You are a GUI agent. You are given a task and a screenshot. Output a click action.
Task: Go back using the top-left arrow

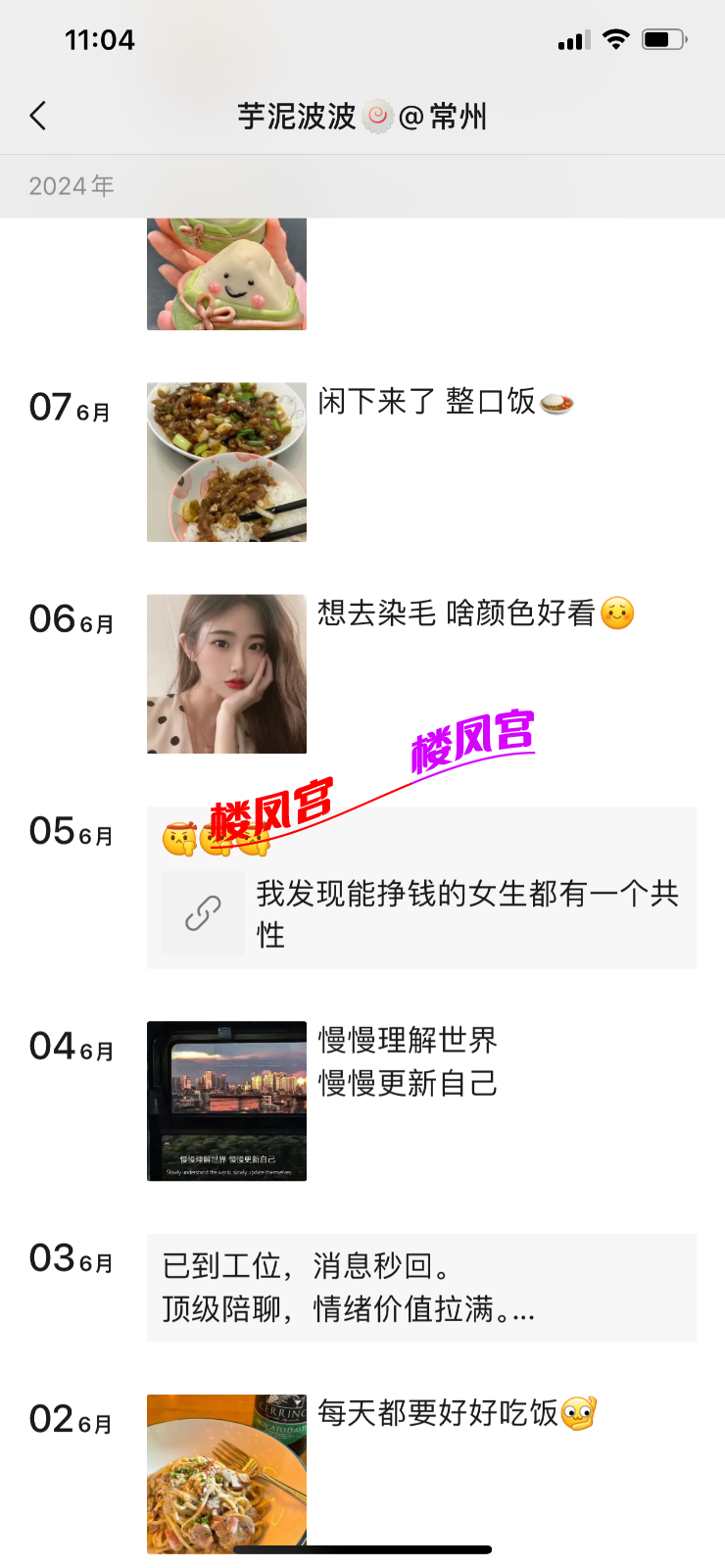pyautogui.click(x=38, y=116)
